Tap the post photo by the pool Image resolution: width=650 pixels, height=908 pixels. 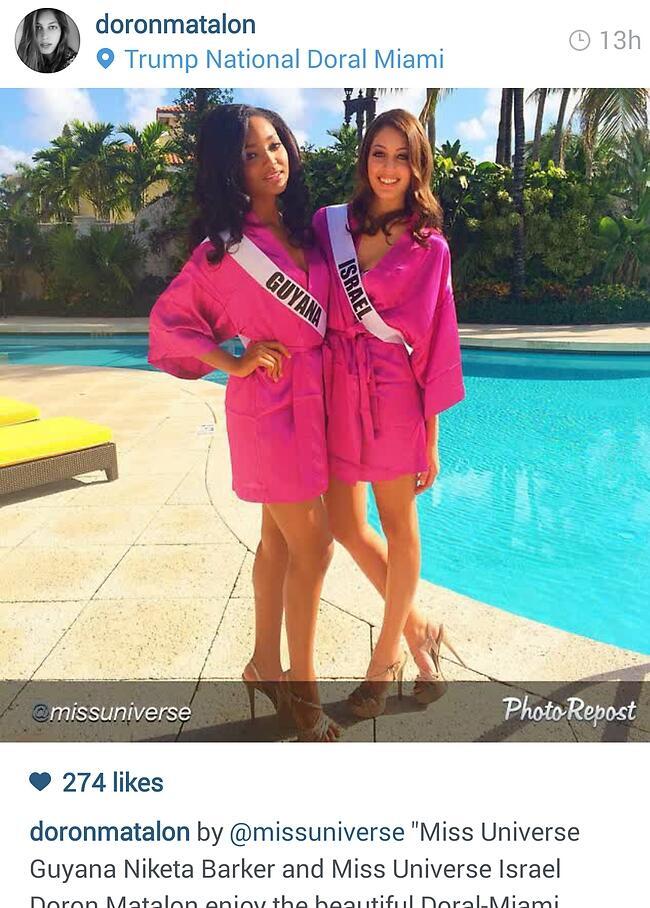[325, 415]
